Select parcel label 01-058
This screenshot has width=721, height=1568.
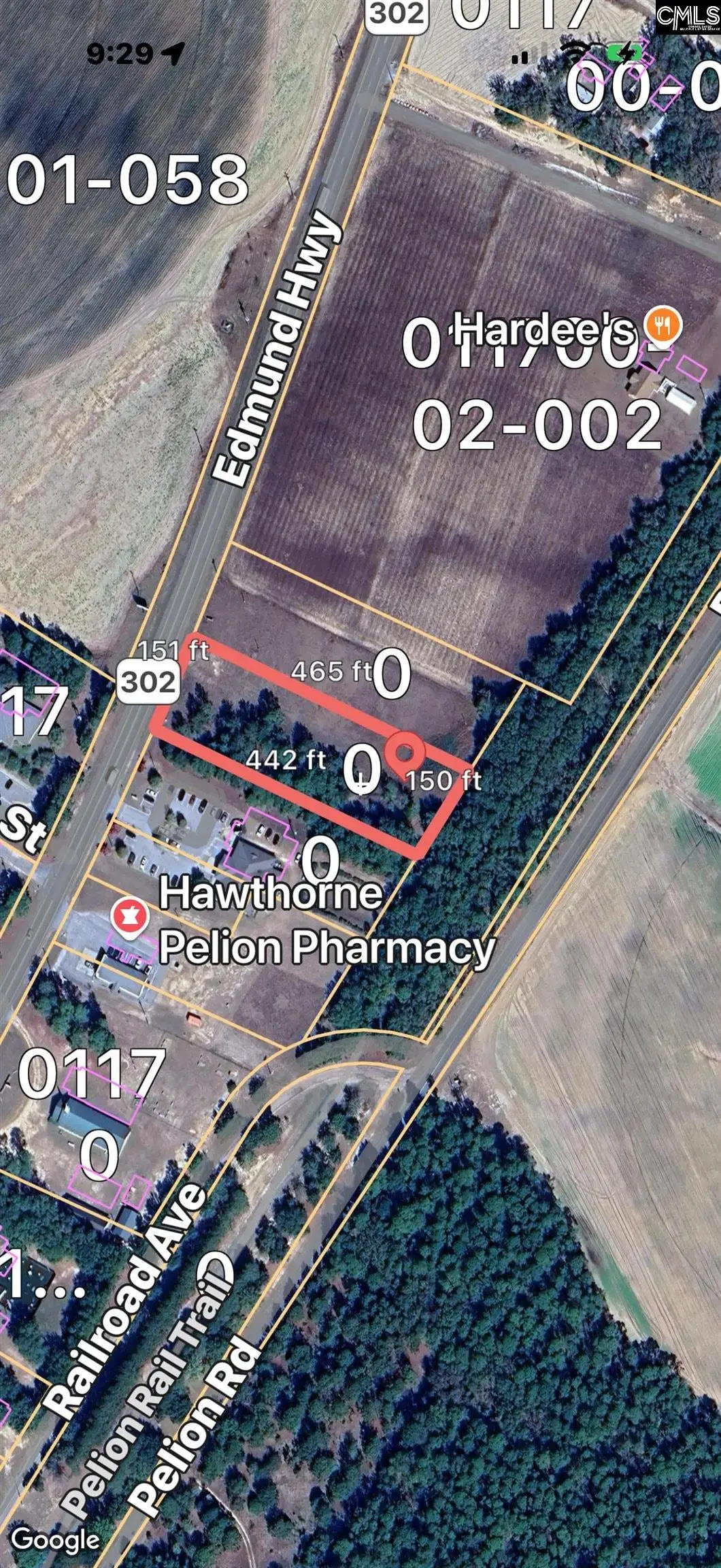click(x=129, y=177)
